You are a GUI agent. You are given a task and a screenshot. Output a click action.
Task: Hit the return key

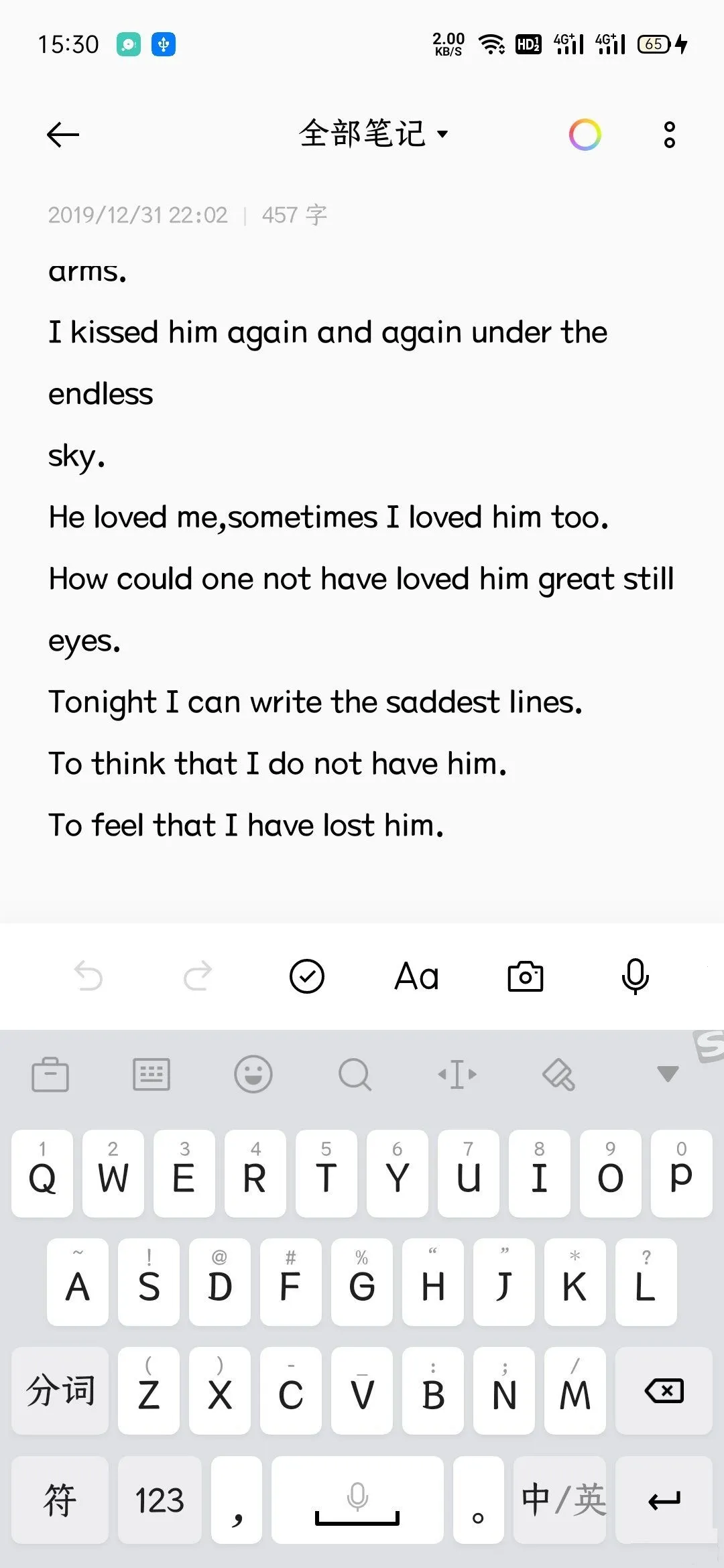pyautogui.click(x=664, y=1500)
